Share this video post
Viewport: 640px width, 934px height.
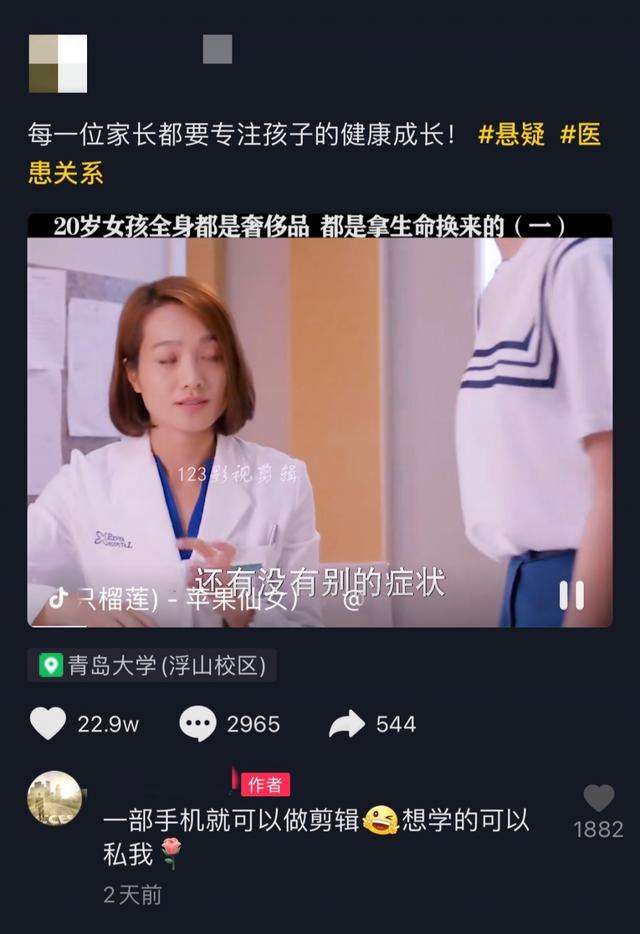pos(348,724)
